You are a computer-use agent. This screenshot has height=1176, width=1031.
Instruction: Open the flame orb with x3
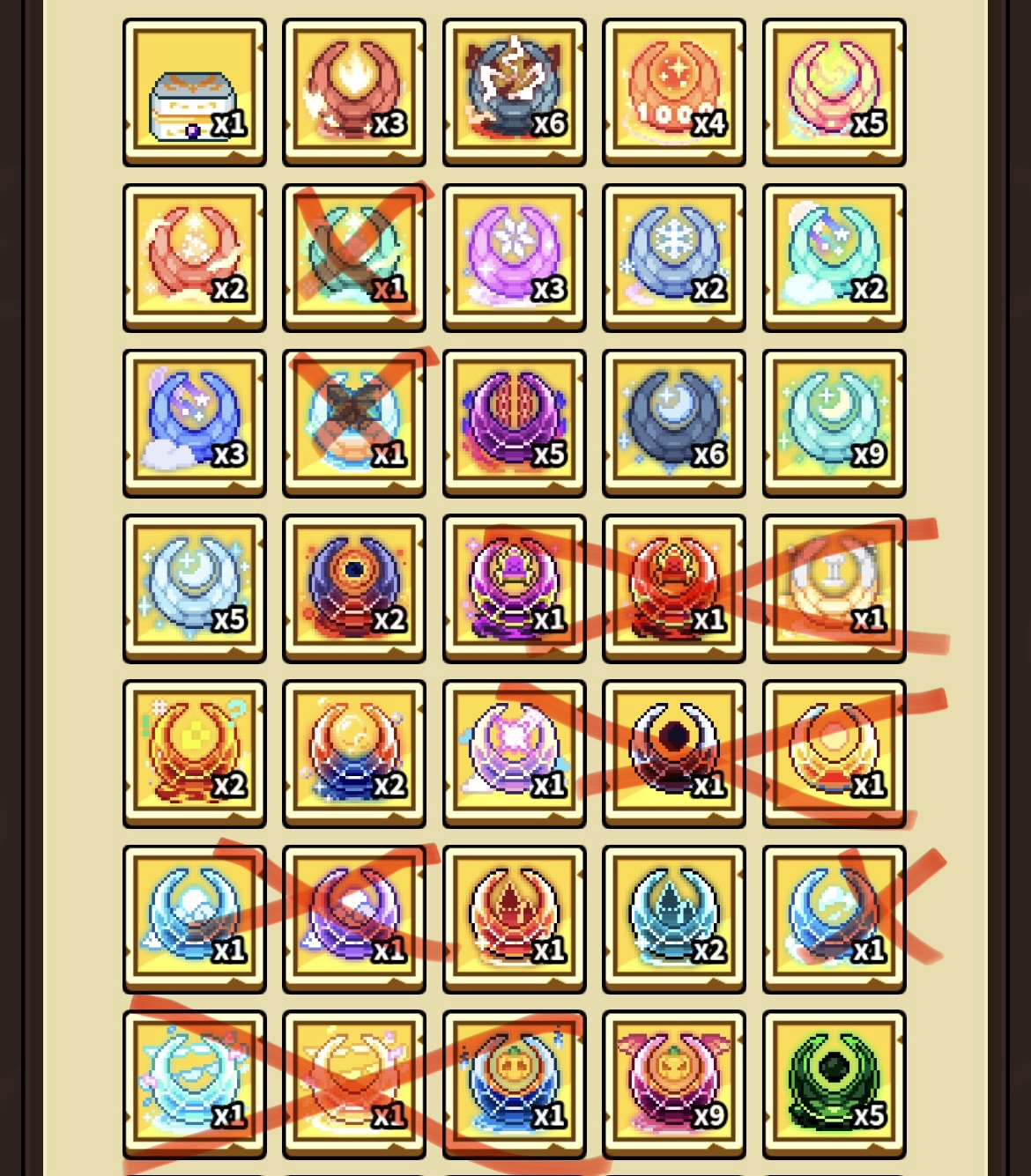[x=354, y=92]
